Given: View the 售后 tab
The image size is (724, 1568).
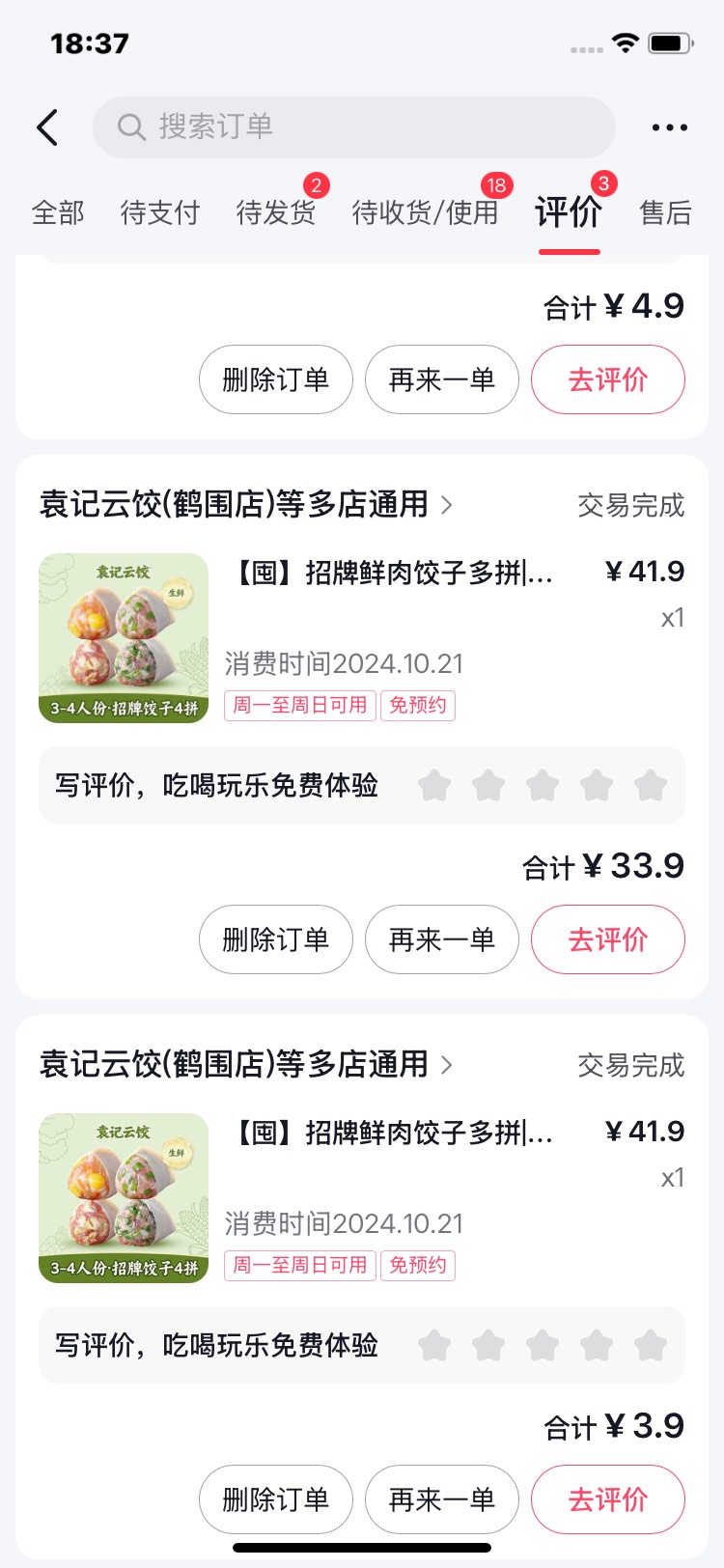Looking at the screenshot, I should (x=665, y=212).
